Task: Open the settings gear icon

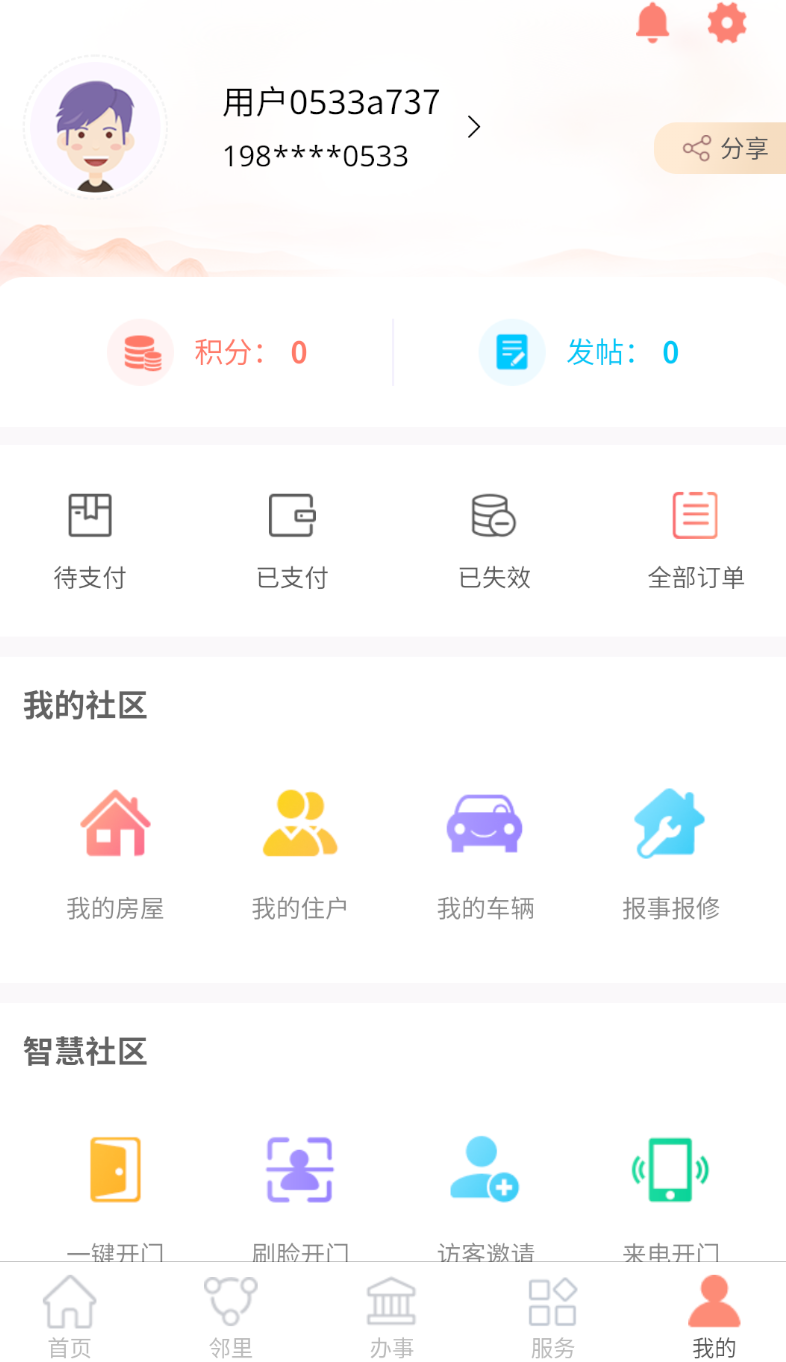Action: [x=725, y=23]
